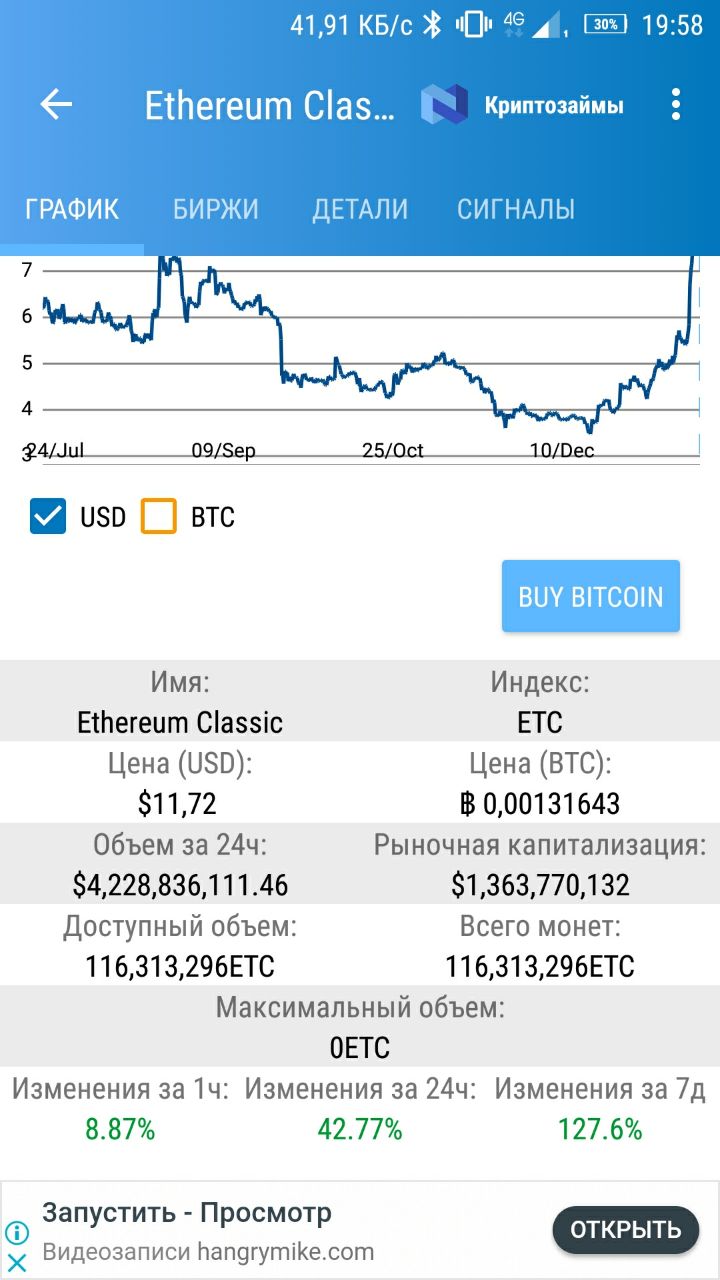Switch to the БИРЖИ tab
720x1280 pixels.
click(215, 209)
